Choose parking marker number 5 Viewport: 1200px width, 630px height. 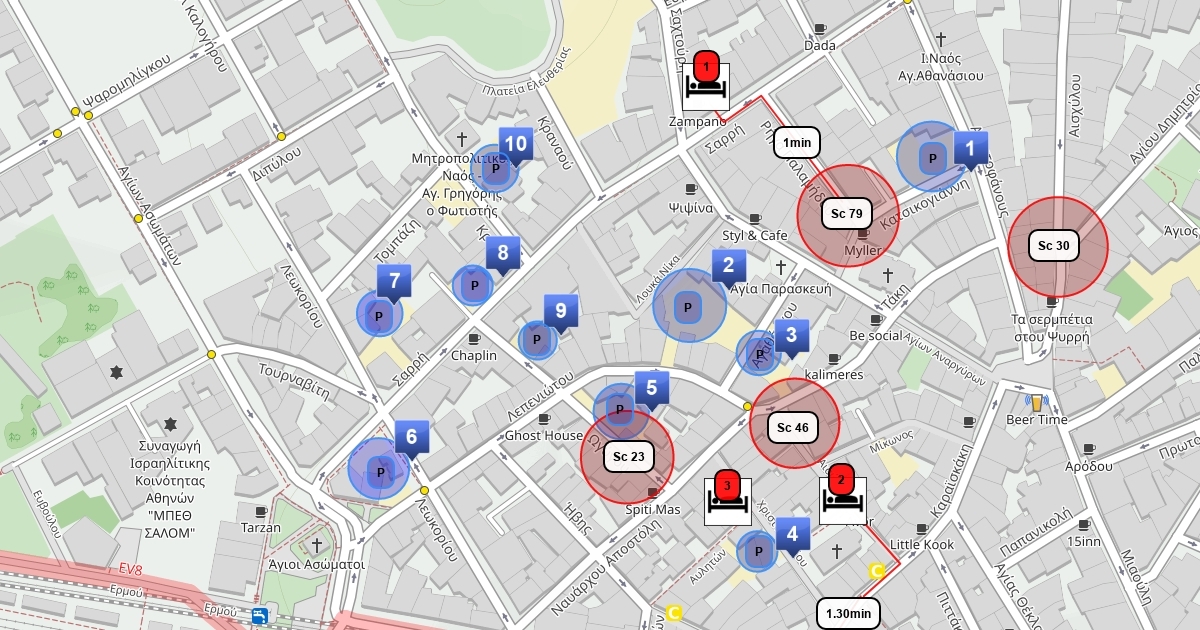[x=651, y=388]
